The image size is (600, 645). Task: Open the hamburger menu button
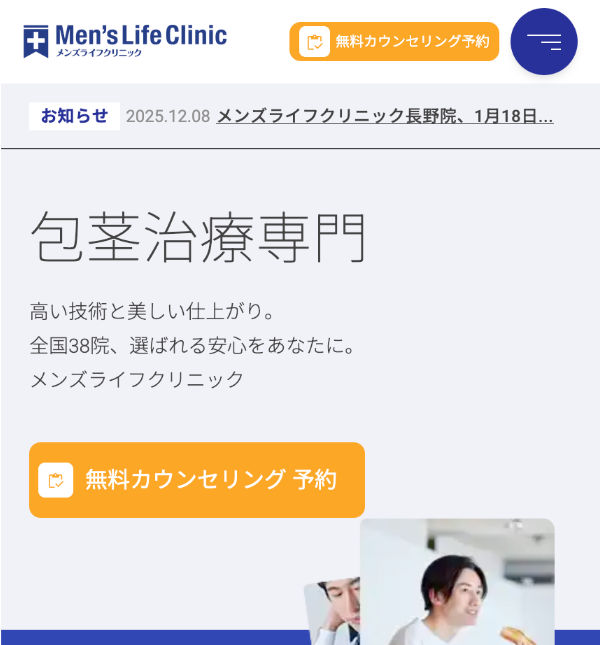(x=543, y=42)
